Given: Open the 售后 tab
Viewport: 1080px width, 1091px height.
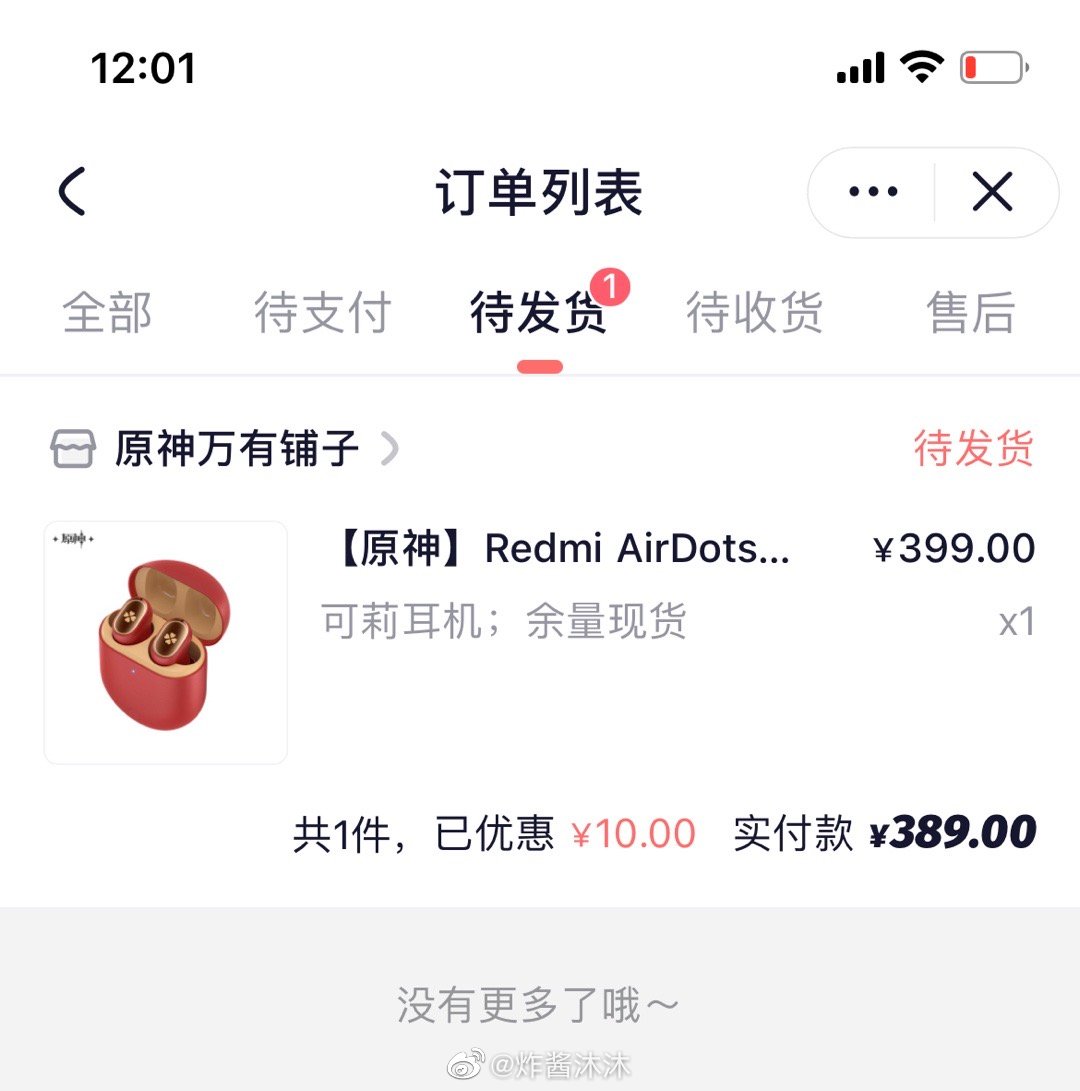Looking at the screenshot, I should point(970,313).
